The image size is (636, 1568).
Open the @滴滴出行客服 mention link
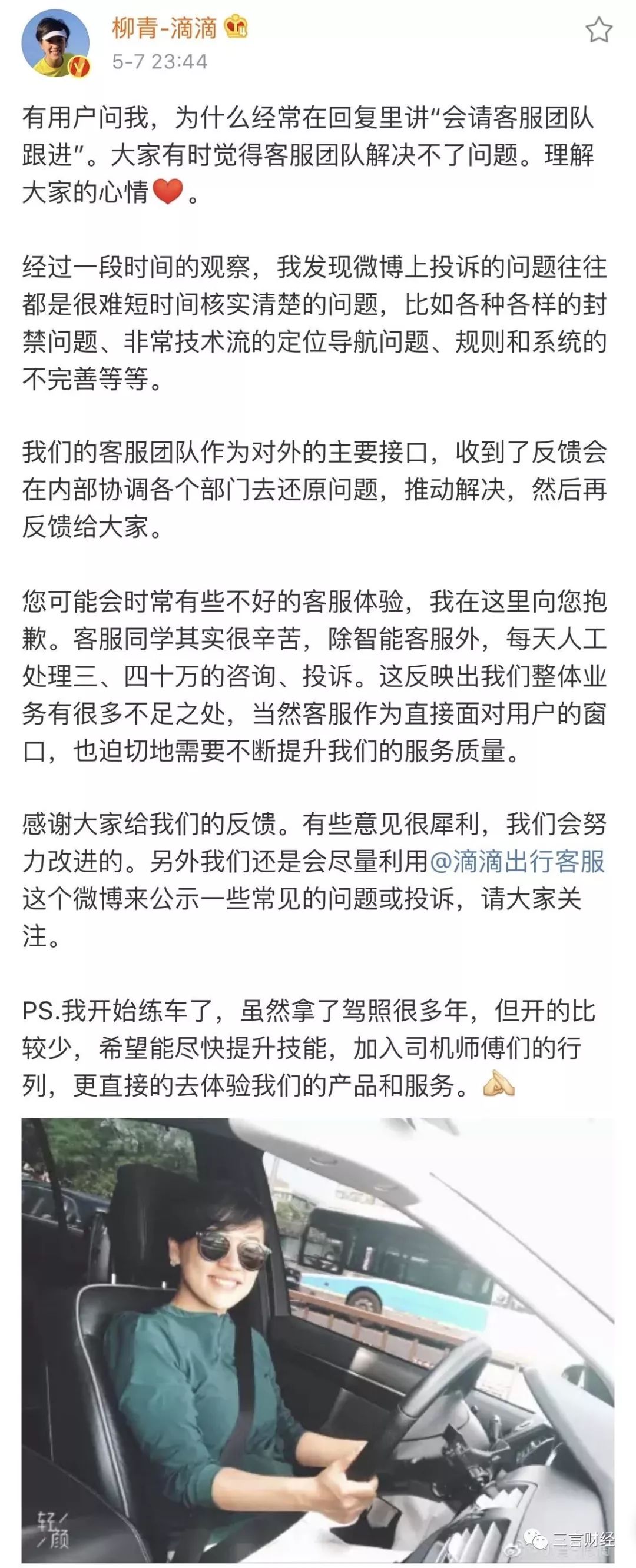click(517, 861)
